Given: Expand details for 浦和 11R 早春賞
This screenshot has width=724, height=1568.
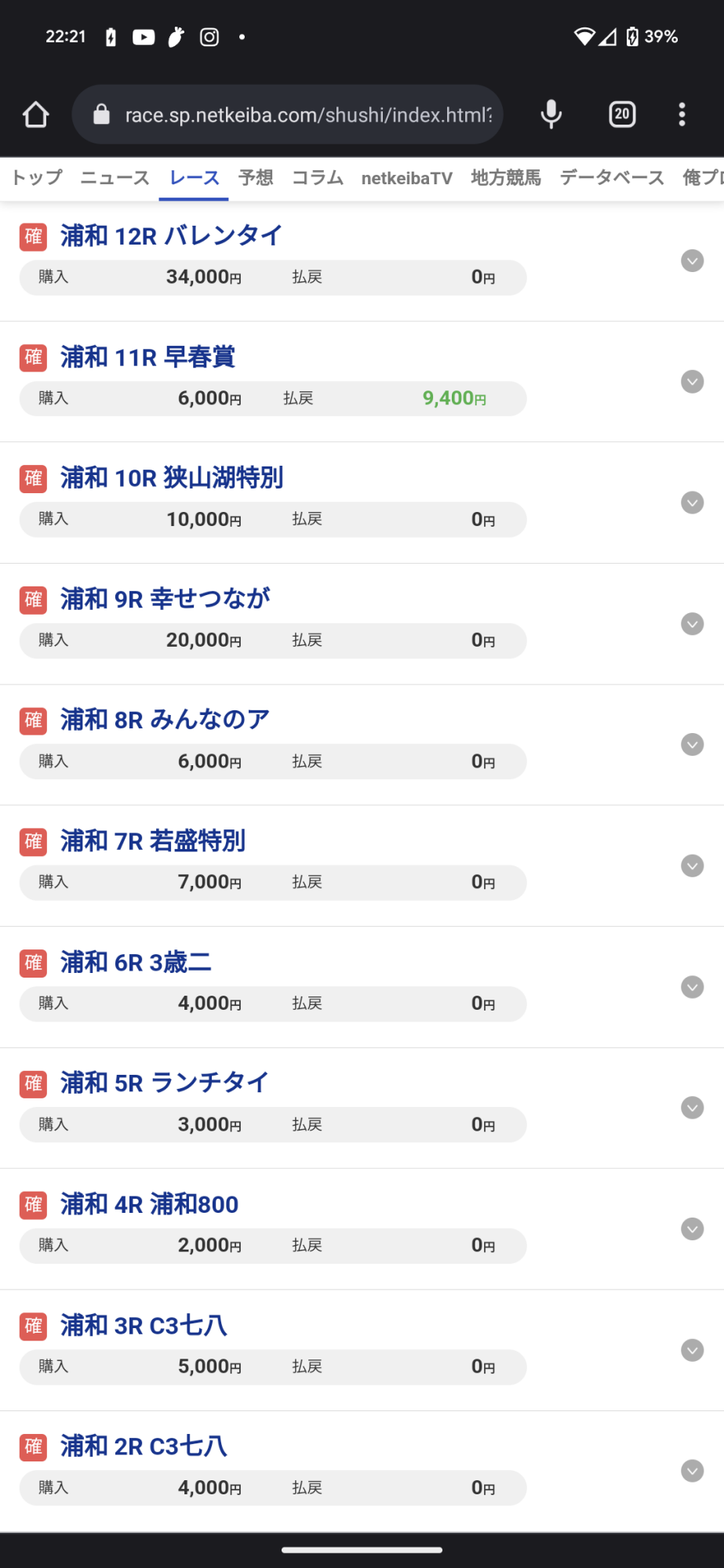Looking at the screenshot, I should pos(692,382).
